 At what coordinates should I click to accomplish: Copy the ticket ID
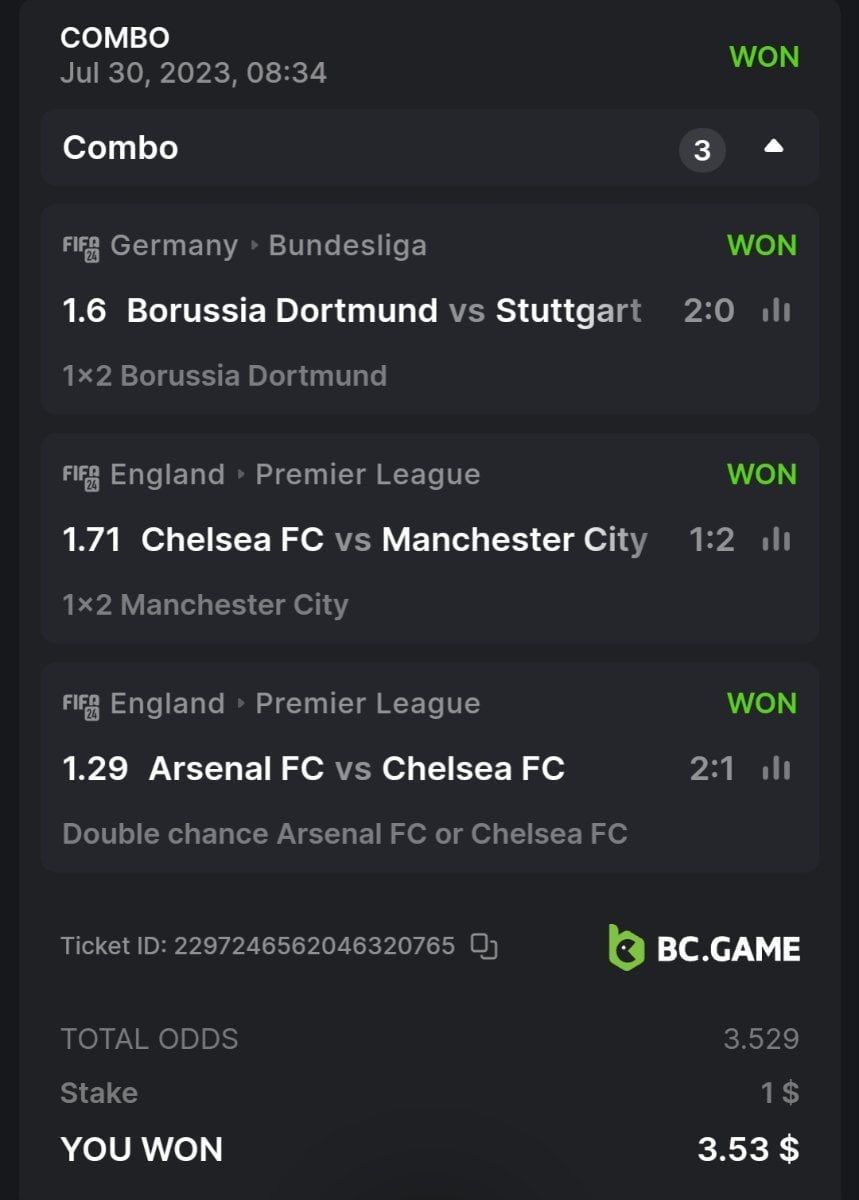(x=484, y=946)
